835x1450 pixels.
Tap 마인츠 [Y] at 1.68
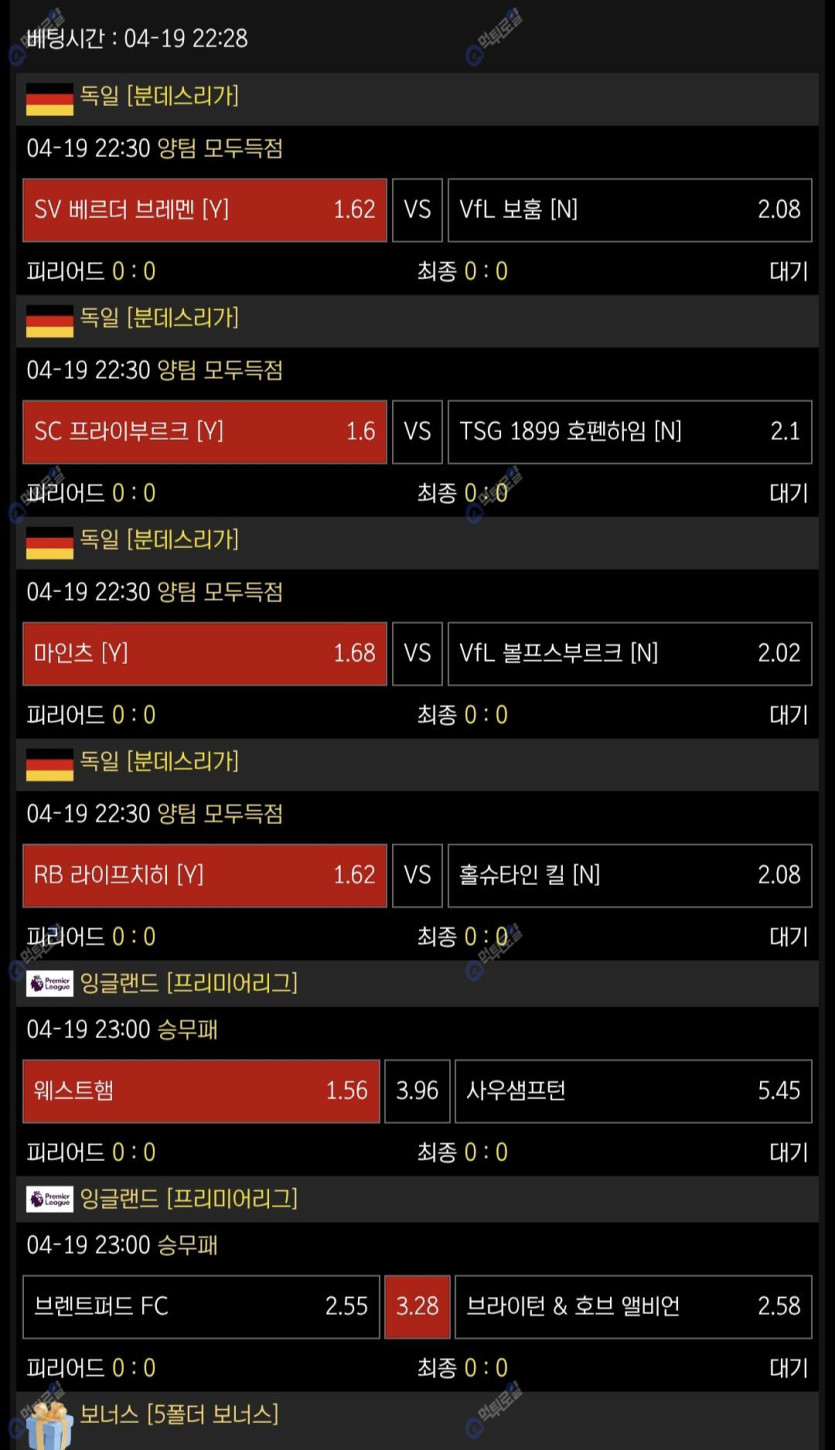[205, 654]
